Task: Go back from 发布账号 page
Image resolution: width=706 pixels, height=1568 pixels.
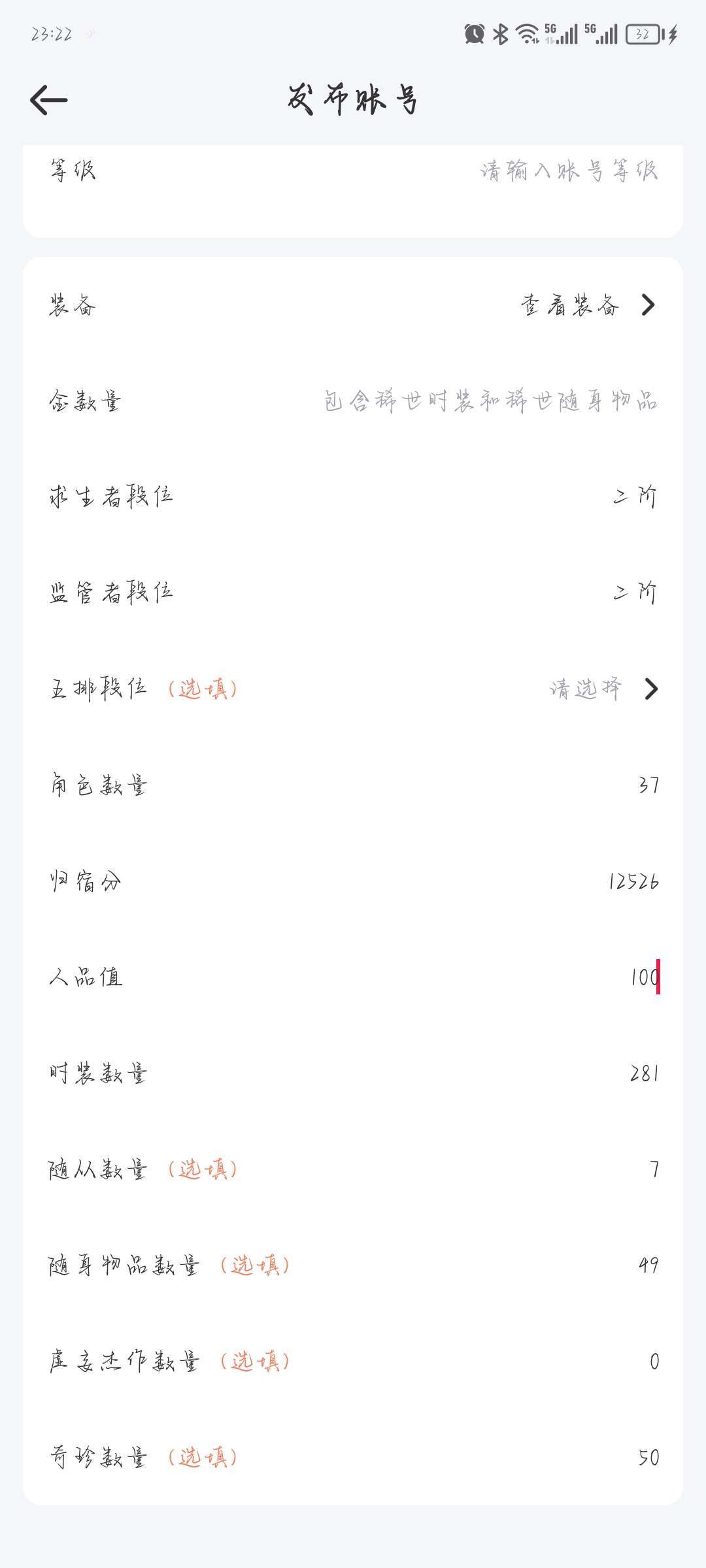Action: [49, 100]
